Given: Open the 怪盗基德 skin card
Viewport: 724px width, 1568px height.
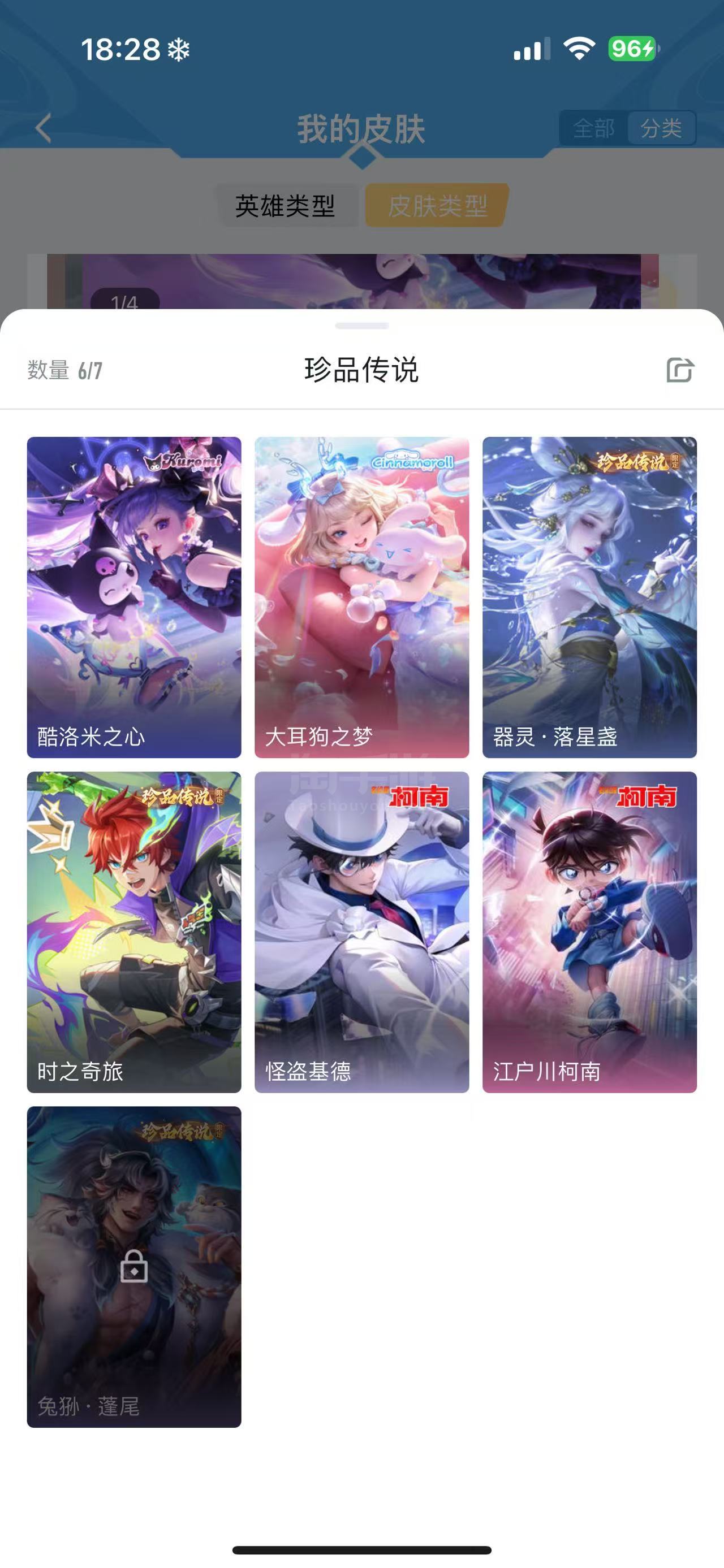Looking at the screenshot, I should click(361, 932).
